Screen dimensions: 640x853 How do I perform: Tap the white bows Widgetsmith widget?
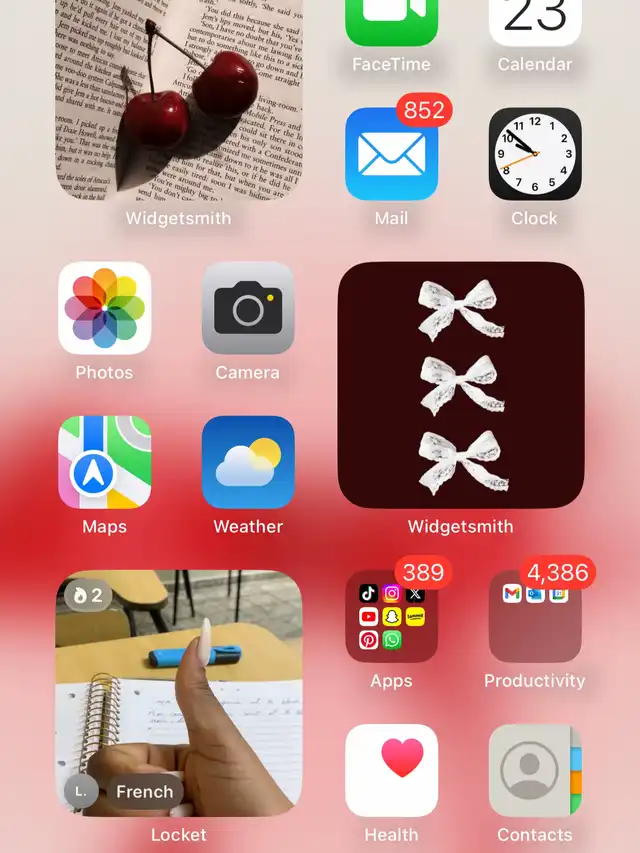click(461, 385)
